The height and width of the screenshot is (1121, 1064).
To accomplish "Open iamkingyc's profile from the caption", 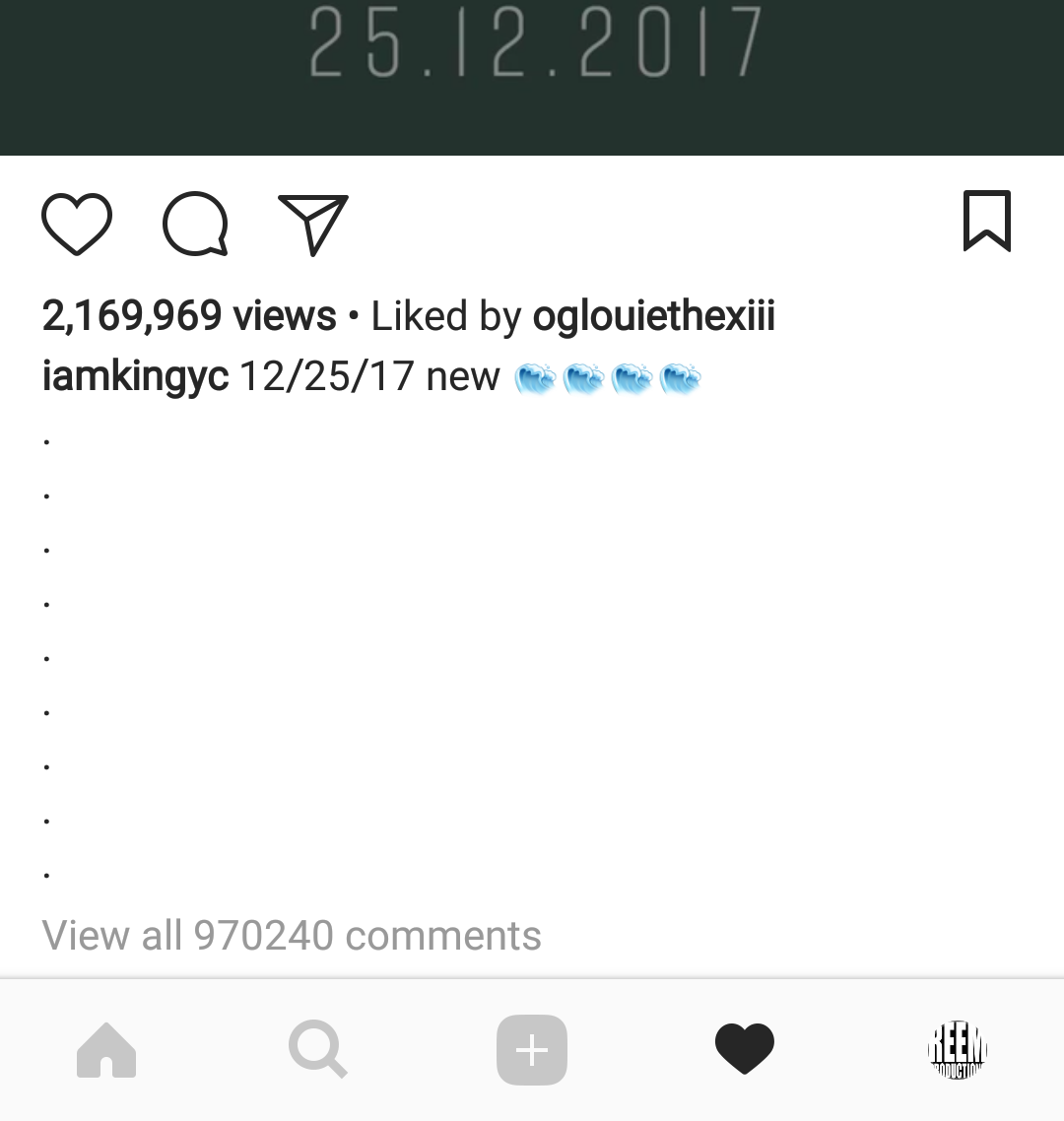I will click(135, 376).
